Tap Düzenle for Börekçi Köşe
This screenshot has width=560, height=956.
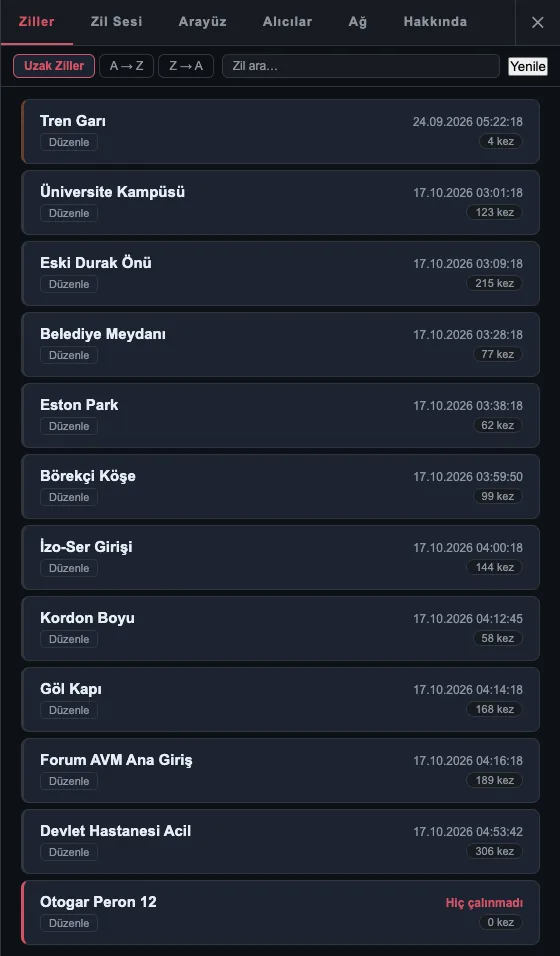click(69, 498)
